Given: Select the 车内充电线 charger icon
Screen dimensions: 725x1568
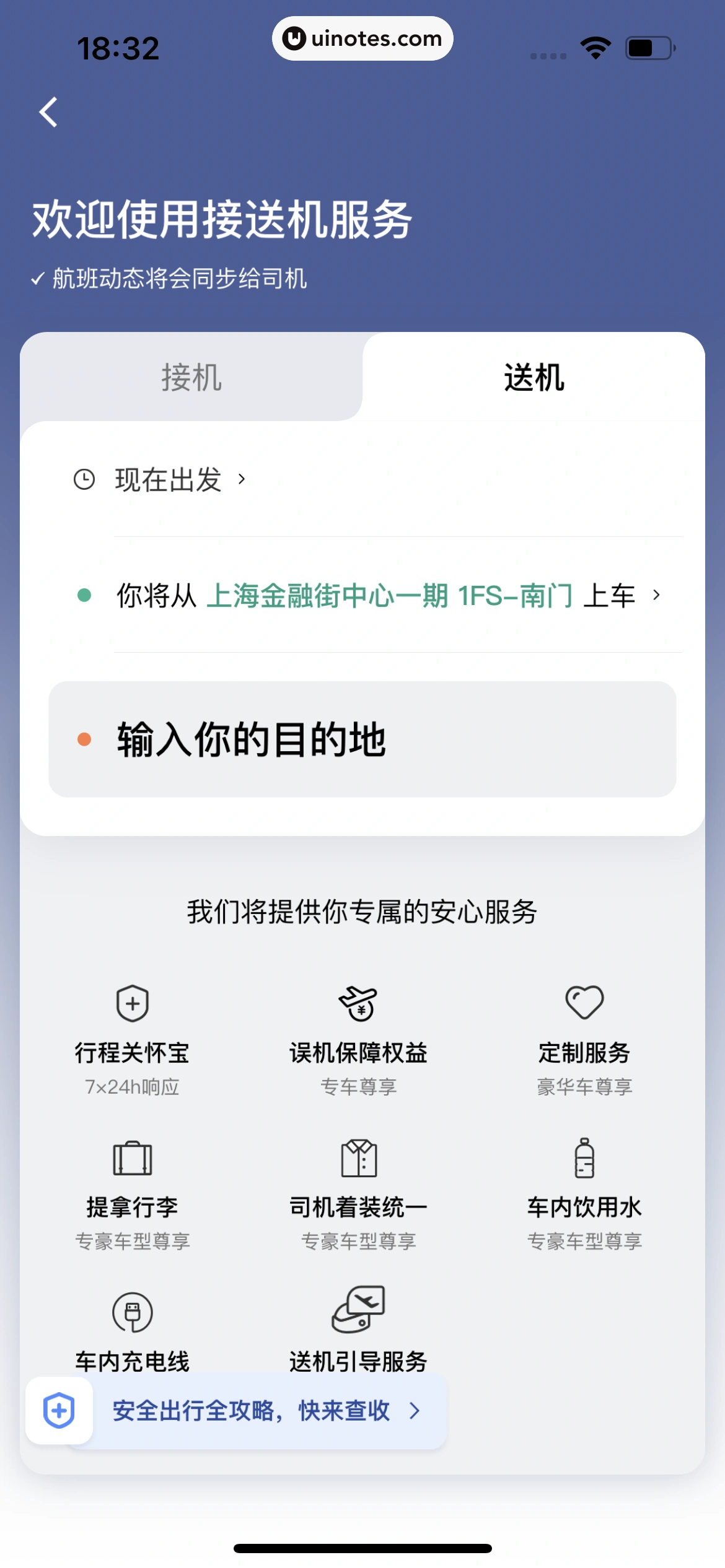Looking at the screenshot, I should 133,1313.
